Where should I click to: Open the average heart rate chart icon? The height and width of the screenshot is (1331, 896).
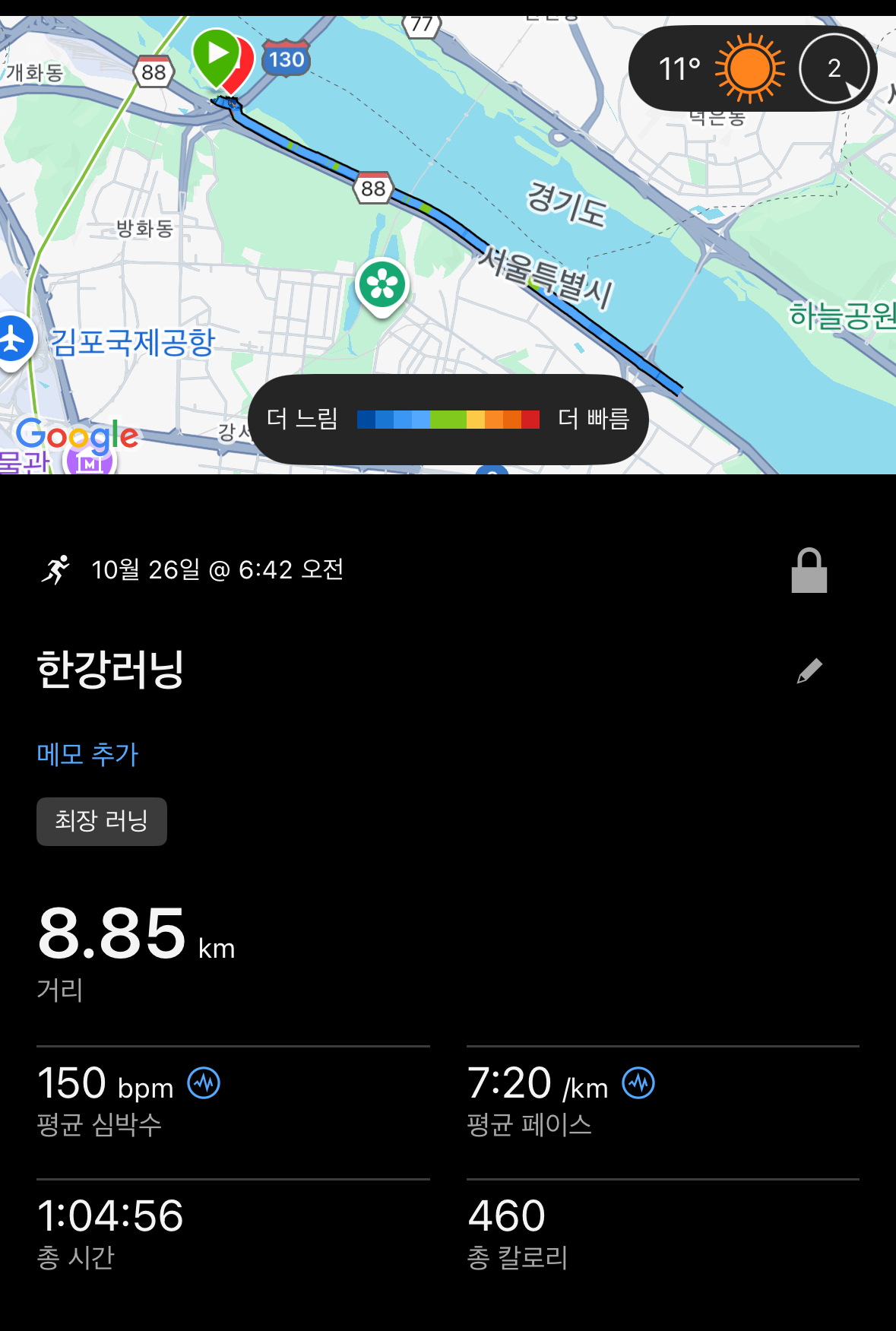204,1084
